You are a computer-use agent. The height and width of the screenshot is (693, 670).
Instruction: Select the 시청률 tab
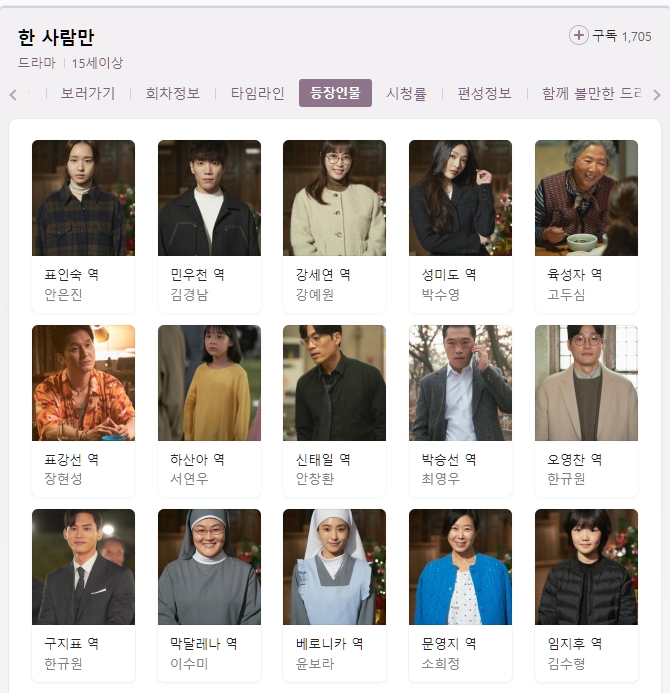[x=407, y=93]
